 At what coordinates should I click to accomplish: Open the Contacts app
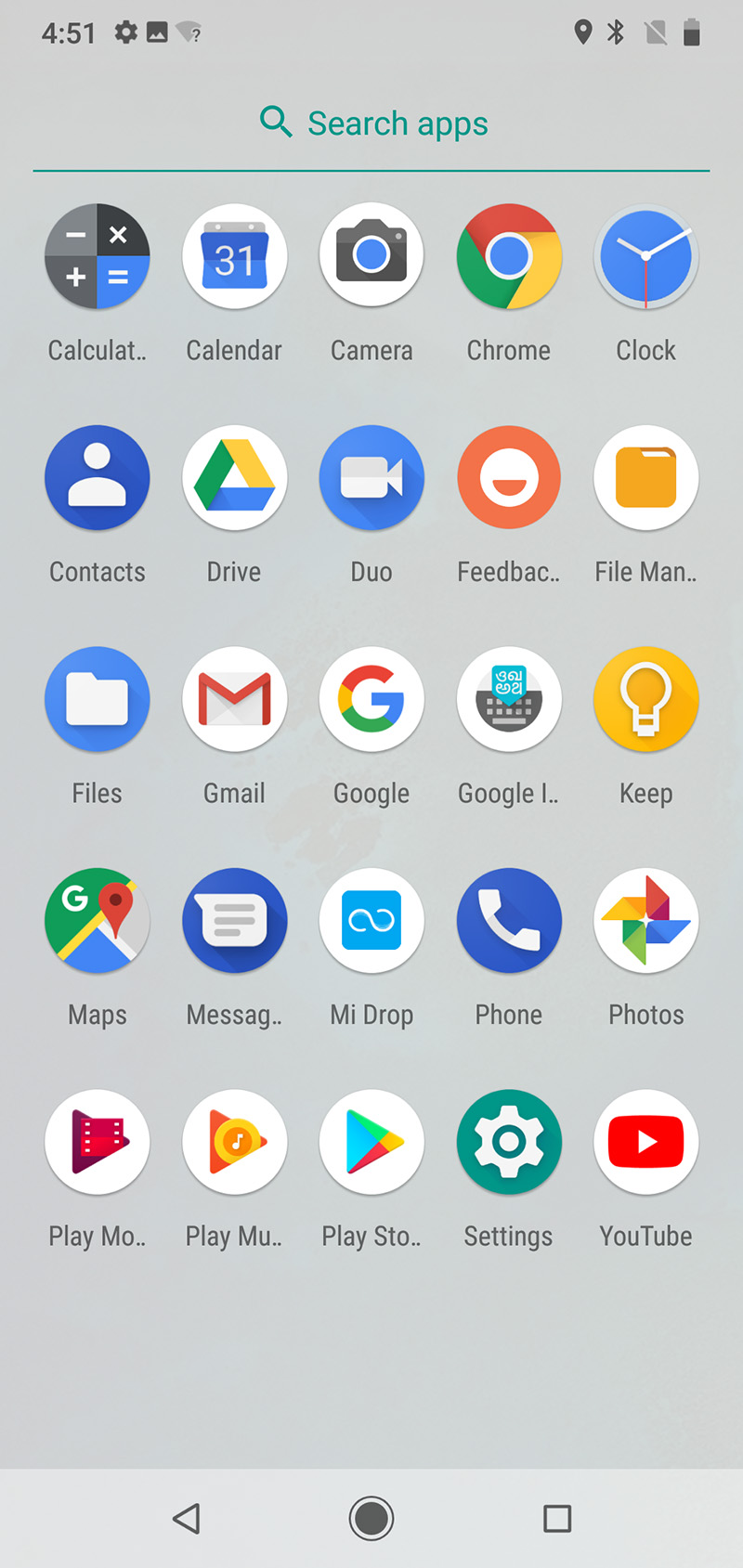tap(97, 478)
